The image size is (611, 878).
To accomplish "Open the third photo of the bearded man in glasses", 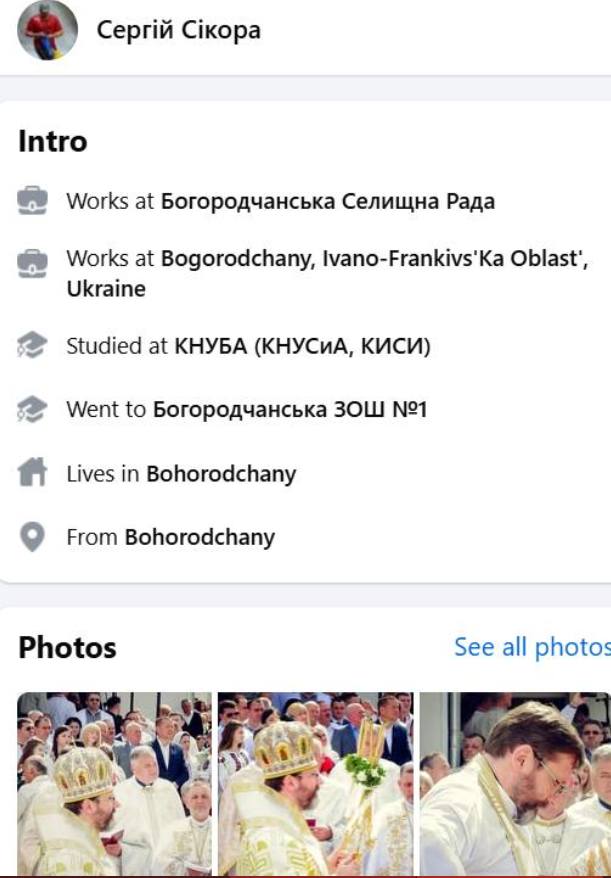I will pyautogui.click(x=515, y=783).
